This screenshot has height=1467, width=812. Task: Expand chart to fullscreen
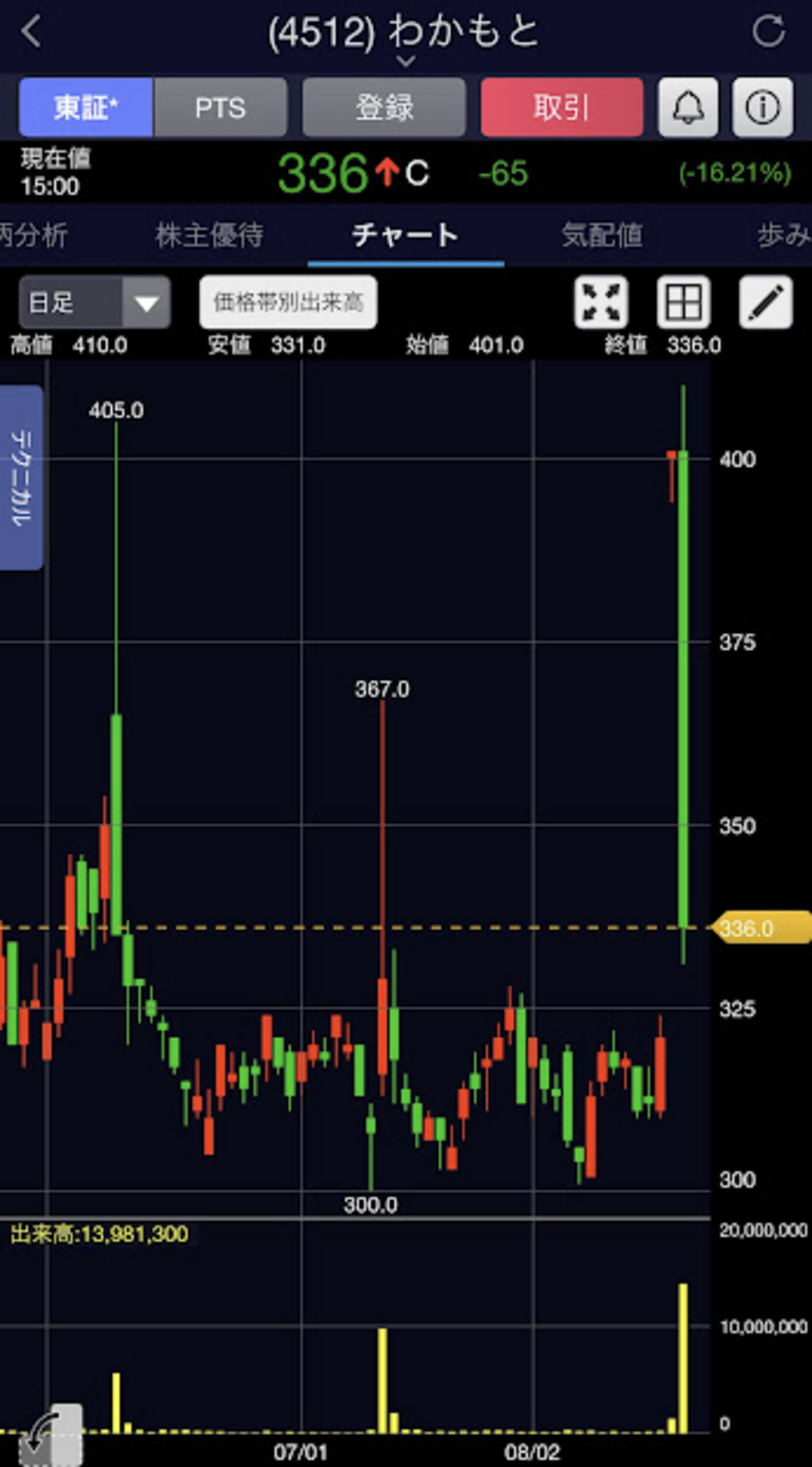(x=601, y=302)
